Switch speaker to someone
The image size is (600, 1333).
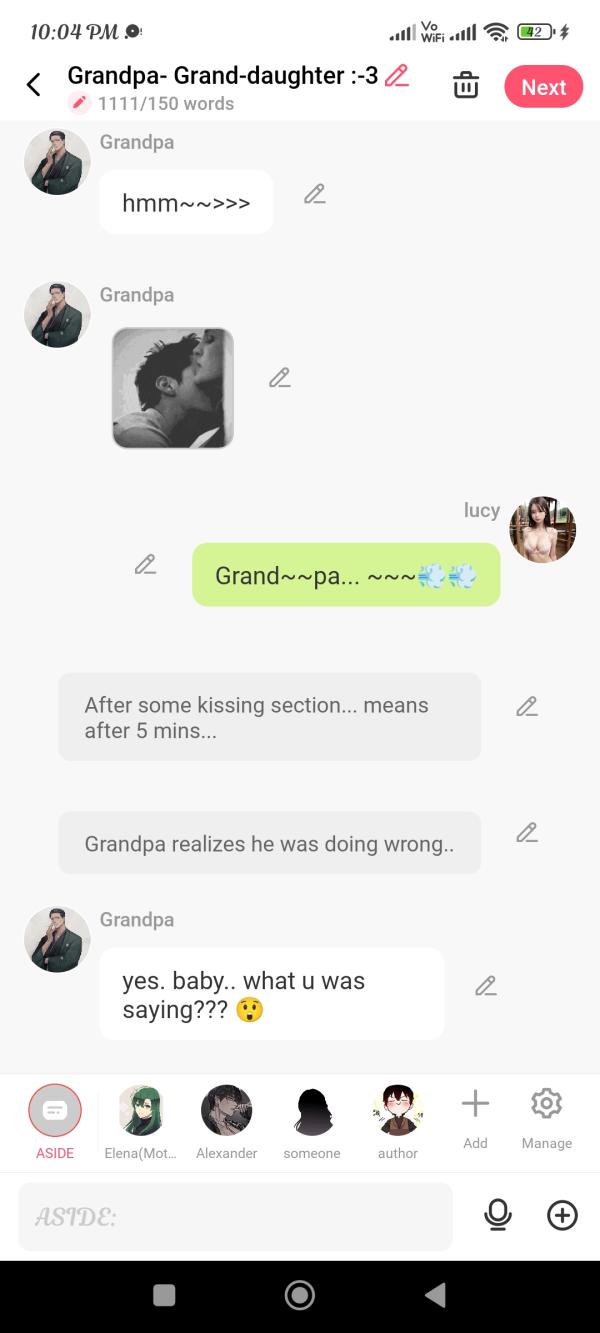[x=312, y=1120]
